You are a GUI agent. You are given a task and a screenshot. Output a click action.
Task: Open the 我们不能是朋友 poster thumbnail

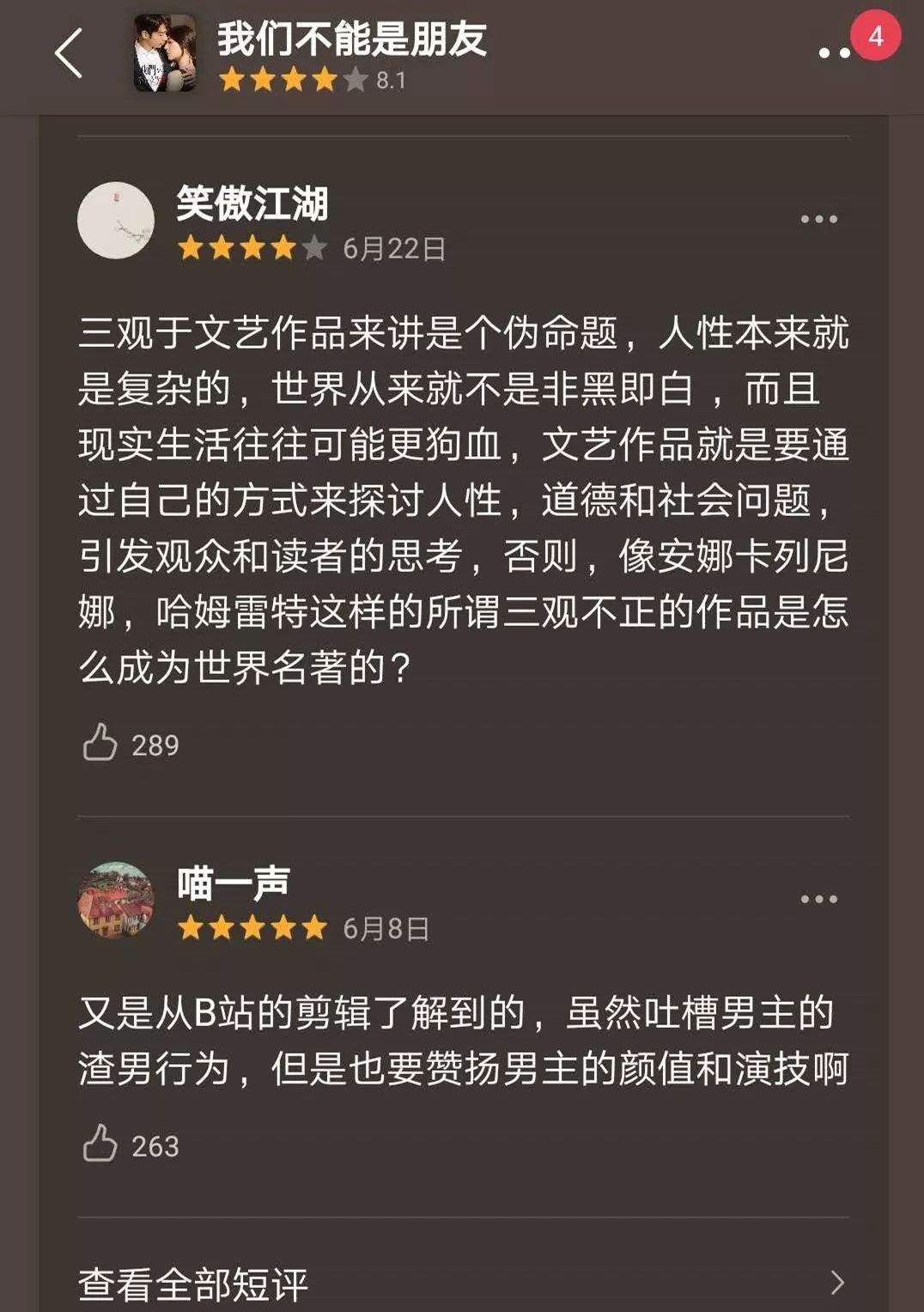165,53
